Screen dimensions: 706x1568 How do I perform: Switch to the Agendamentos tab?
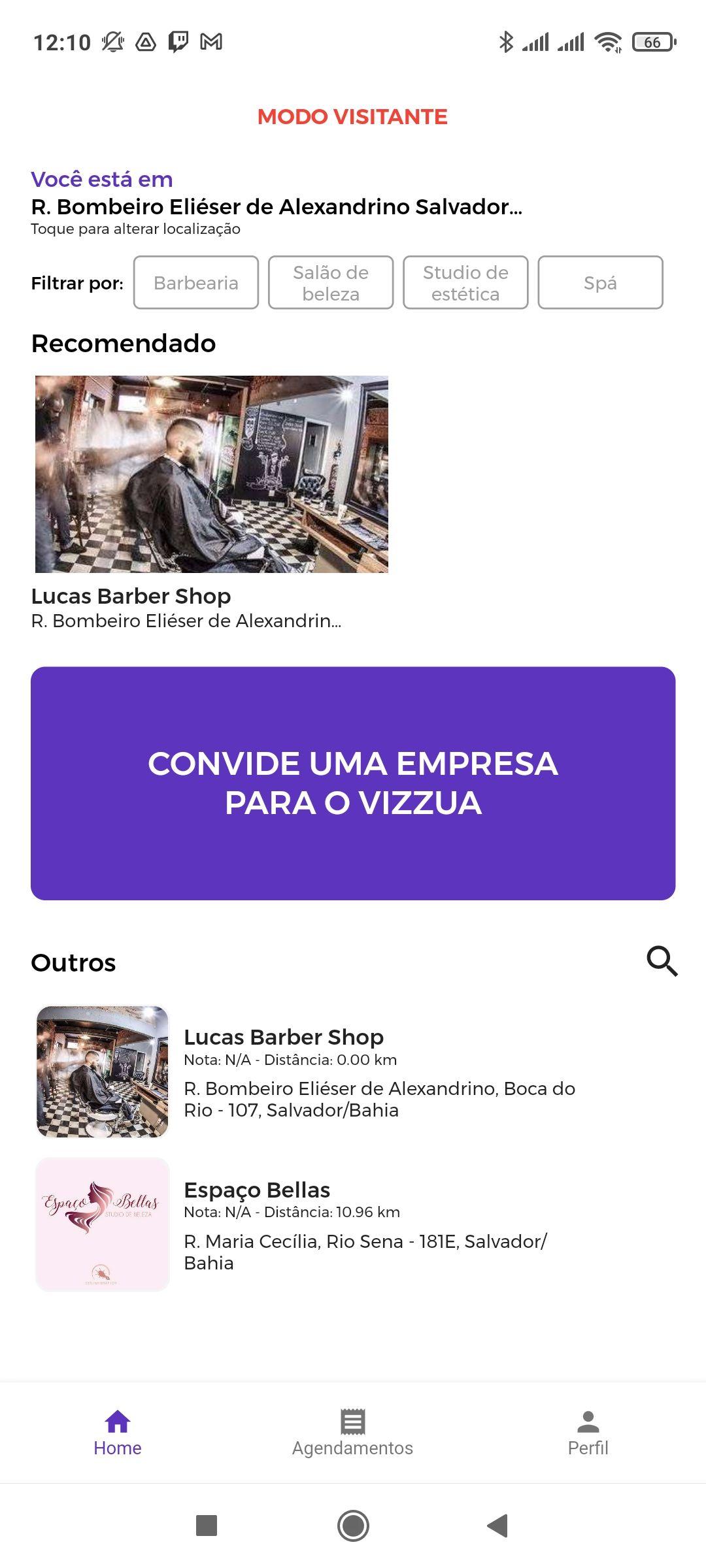pos(352,1433)
